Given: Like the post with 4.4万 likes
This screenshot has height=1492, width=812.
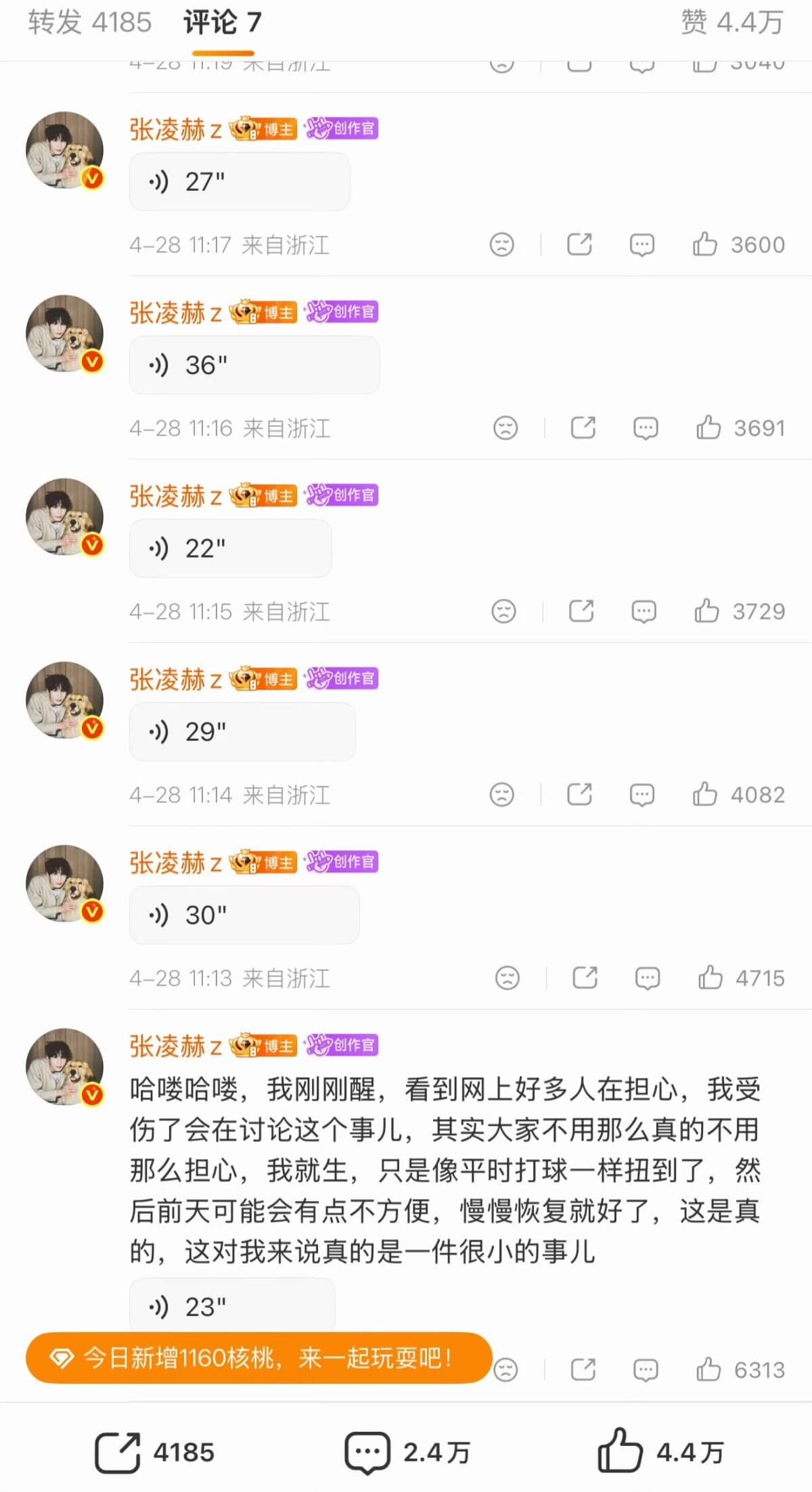Looking at the screenshot, I should (660, 1452).
